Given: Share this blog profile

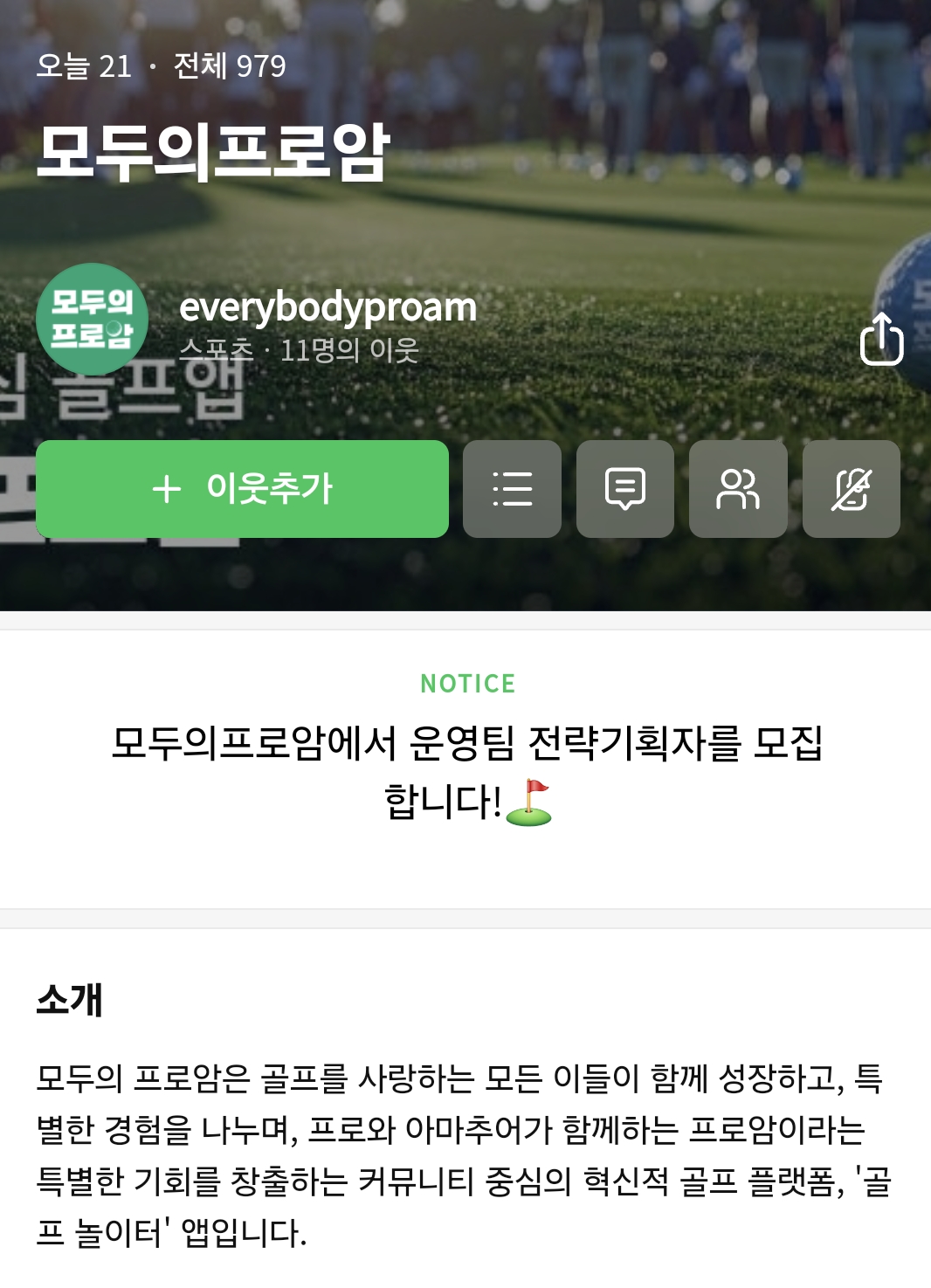Looking at the screenshot, I should (x=881, y=339).
